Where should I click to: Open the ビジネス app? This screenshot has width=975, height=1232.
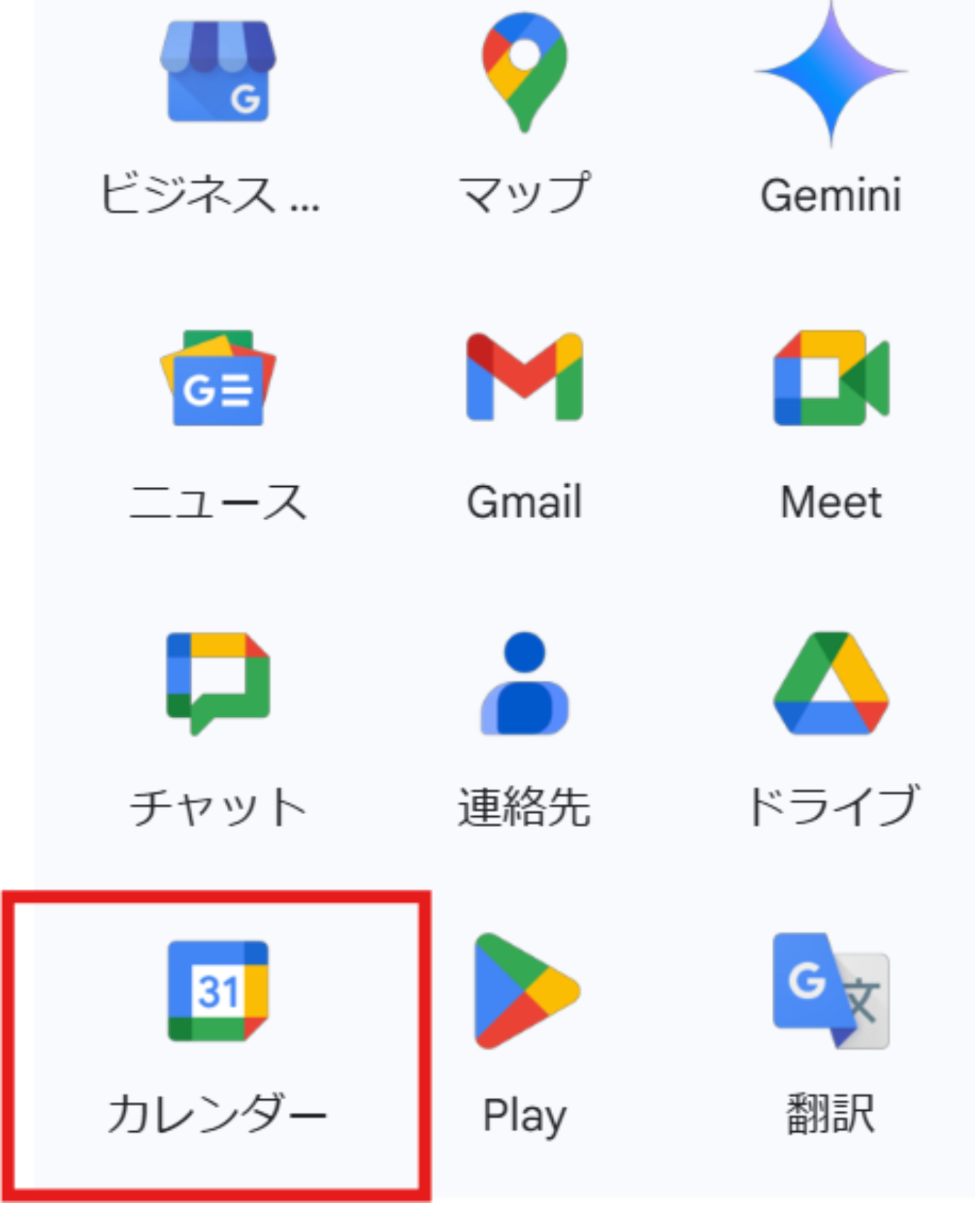tap(217, 73)
